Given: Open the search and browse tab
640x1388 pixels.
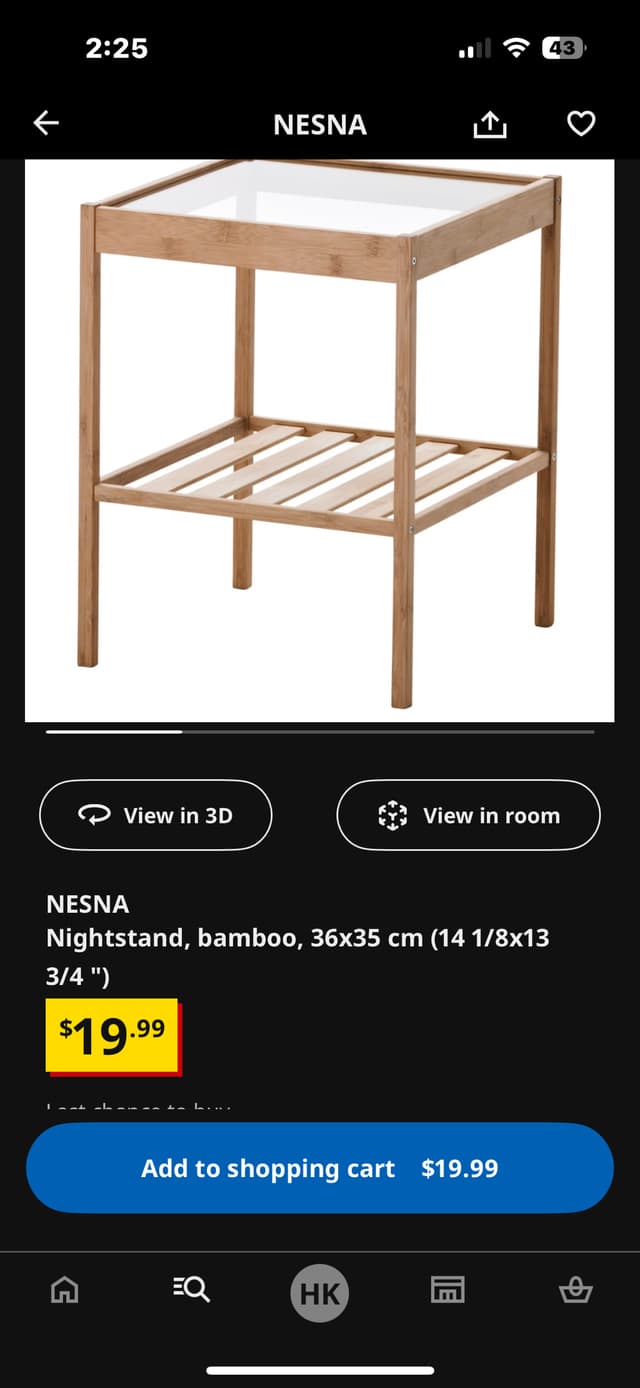Looking at the screenshot, I should pos(191,1291).
